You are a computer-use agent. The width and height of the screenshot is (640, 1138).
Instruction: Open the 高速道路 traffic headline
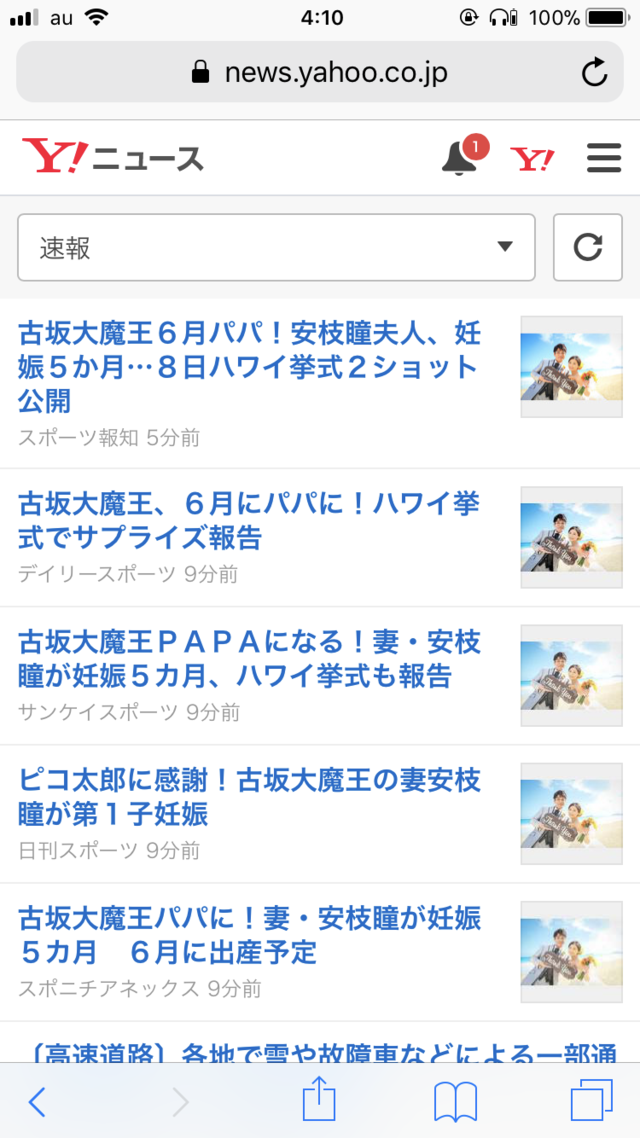318,1052
